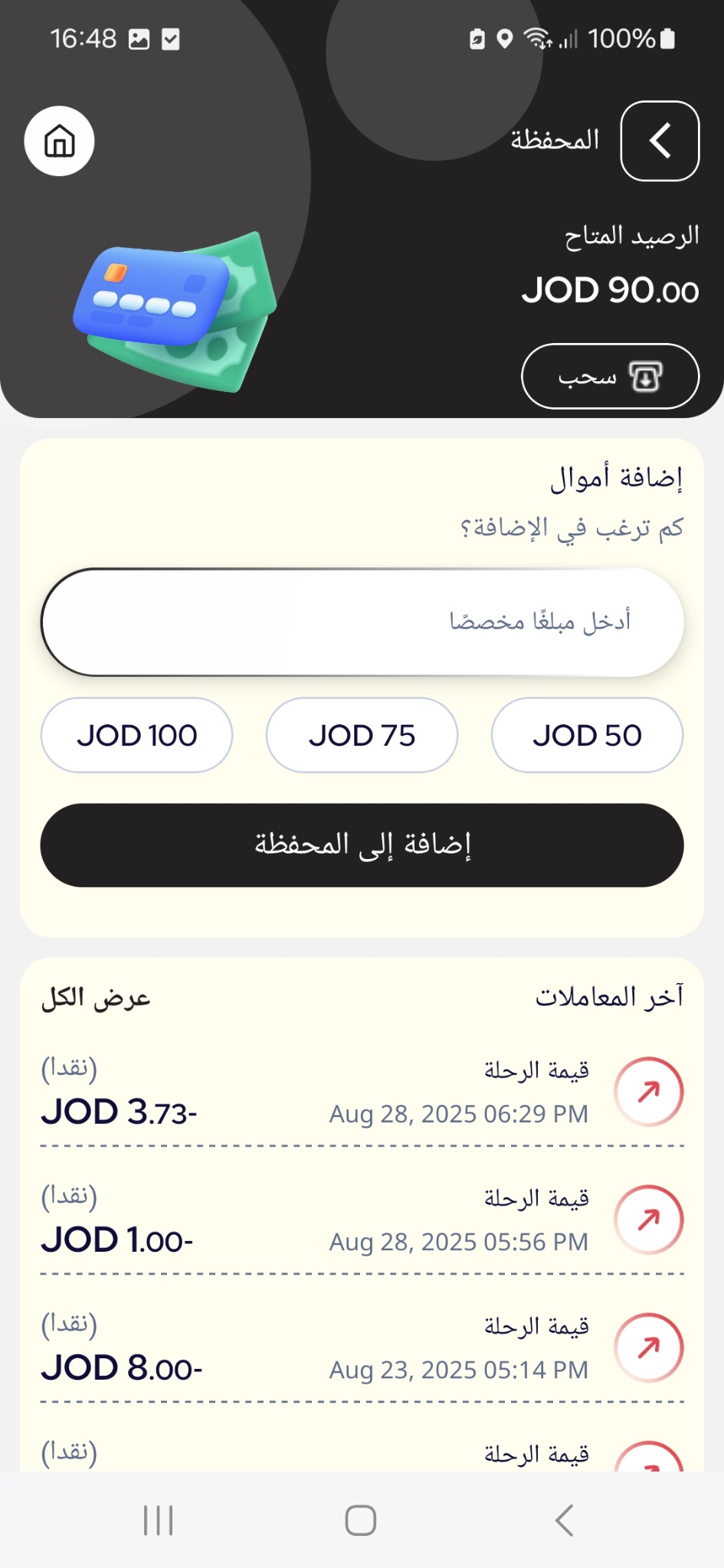Open the آخر المعاملات transactions section header
Screen dimensions: 724x1568
point(609,996)
